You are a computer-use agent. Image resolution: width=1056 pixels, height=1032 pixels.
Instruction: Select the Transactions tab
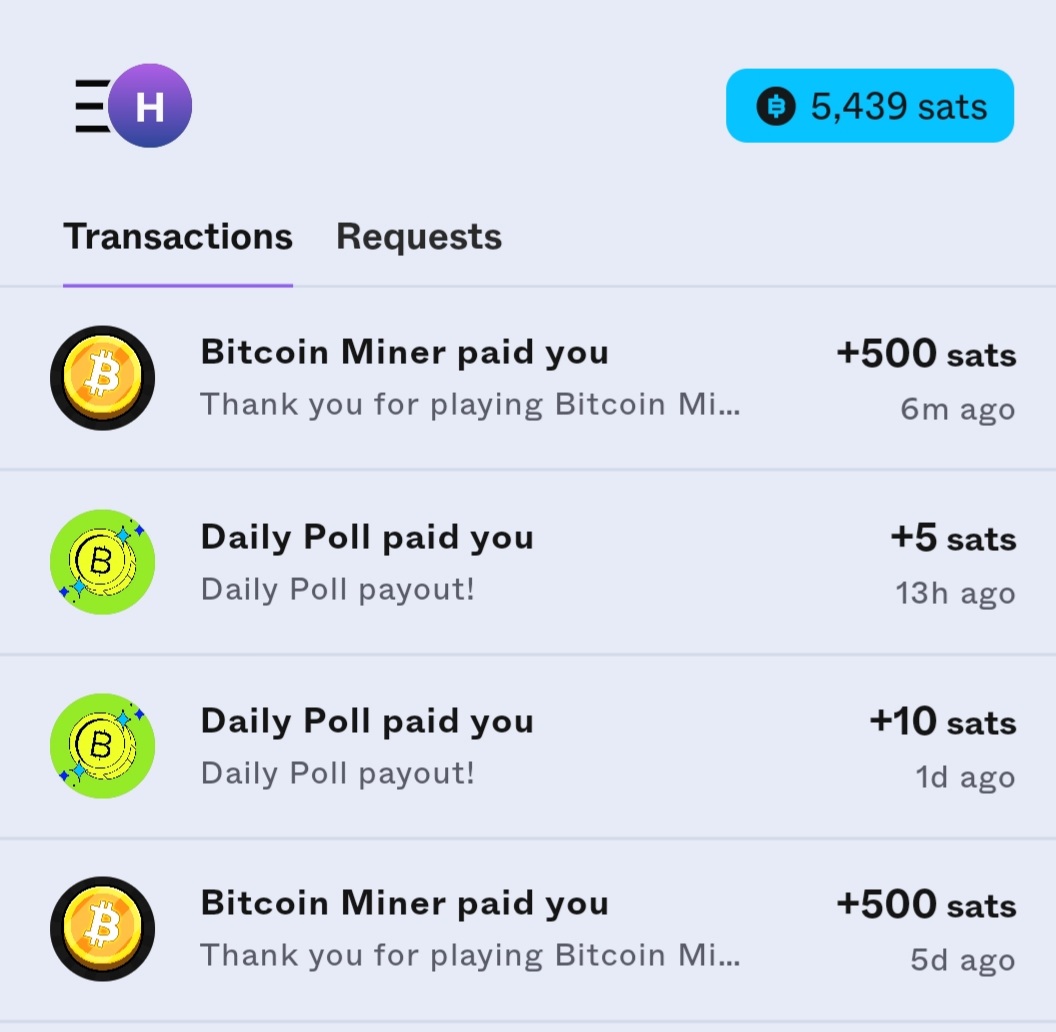click(x=178, y=237)
